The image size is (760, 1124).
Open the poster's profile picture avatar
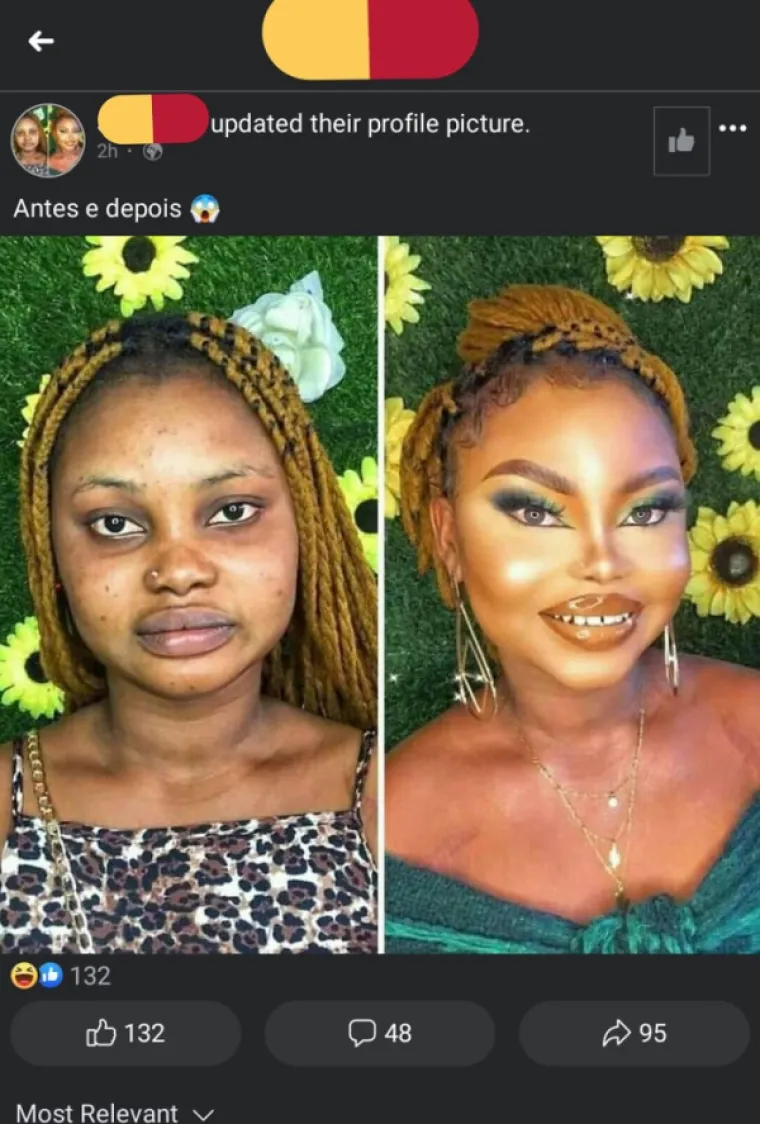point(48,140)
